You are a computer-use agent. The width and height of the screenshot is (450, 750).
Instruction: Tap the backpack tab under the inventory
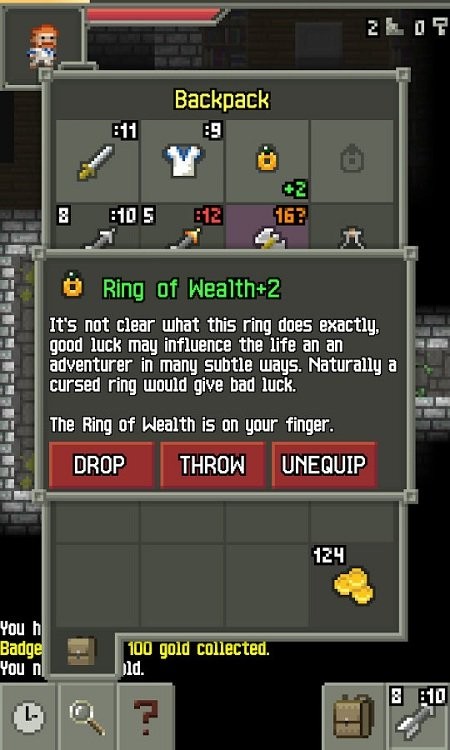click(x=82, y=651)
